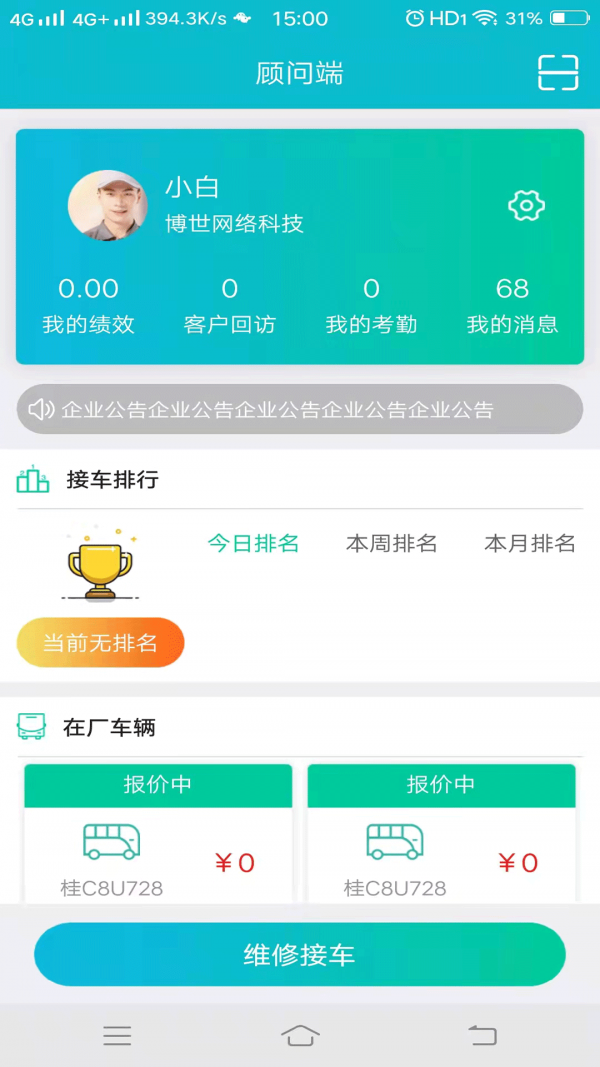The height and width of the screenshot is (1067, 600).
Task: Select the 今日排名 tab
Action: (253, 544)
